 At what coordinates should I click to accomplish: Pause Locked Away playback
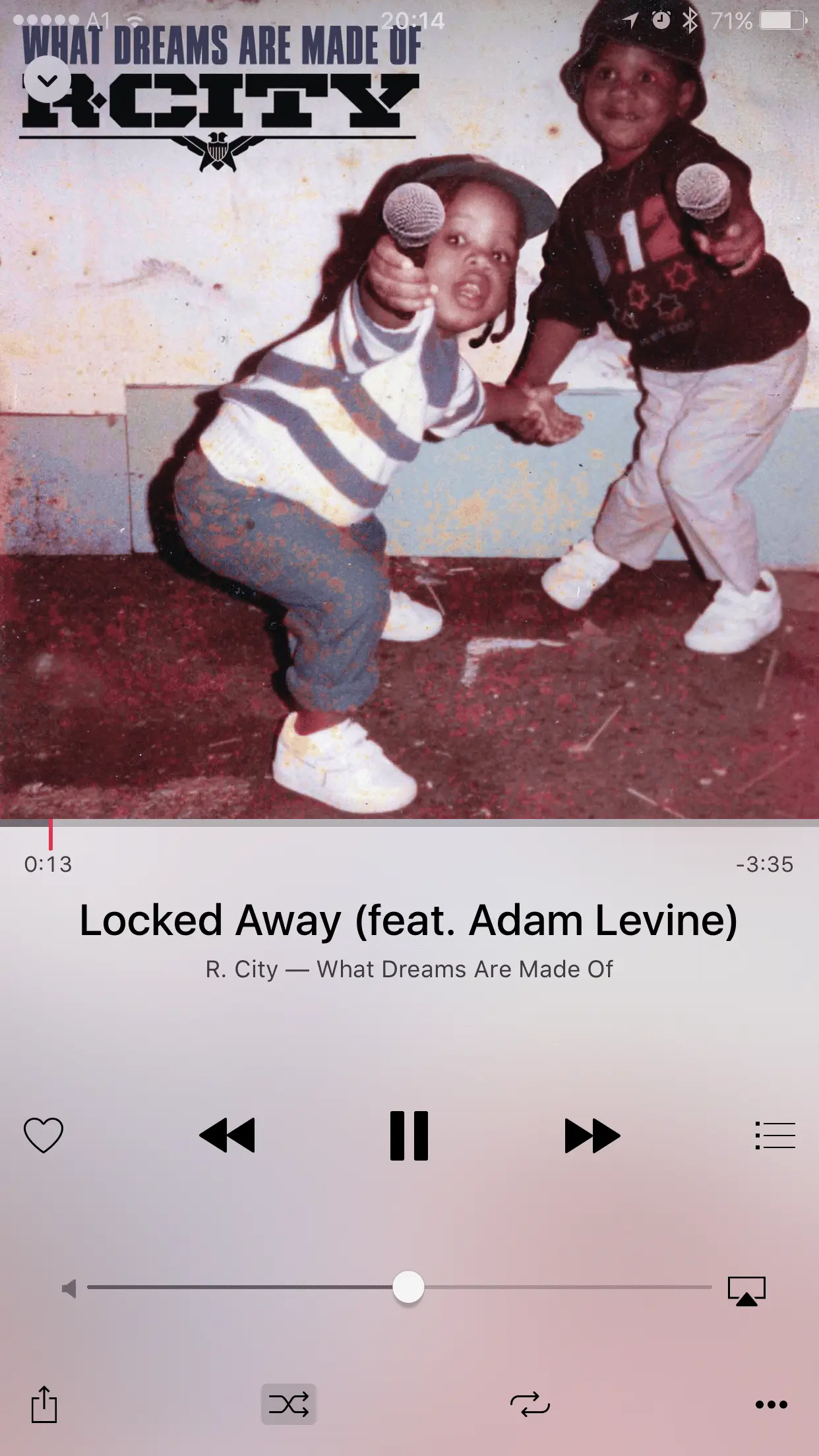click(409, 1135)
